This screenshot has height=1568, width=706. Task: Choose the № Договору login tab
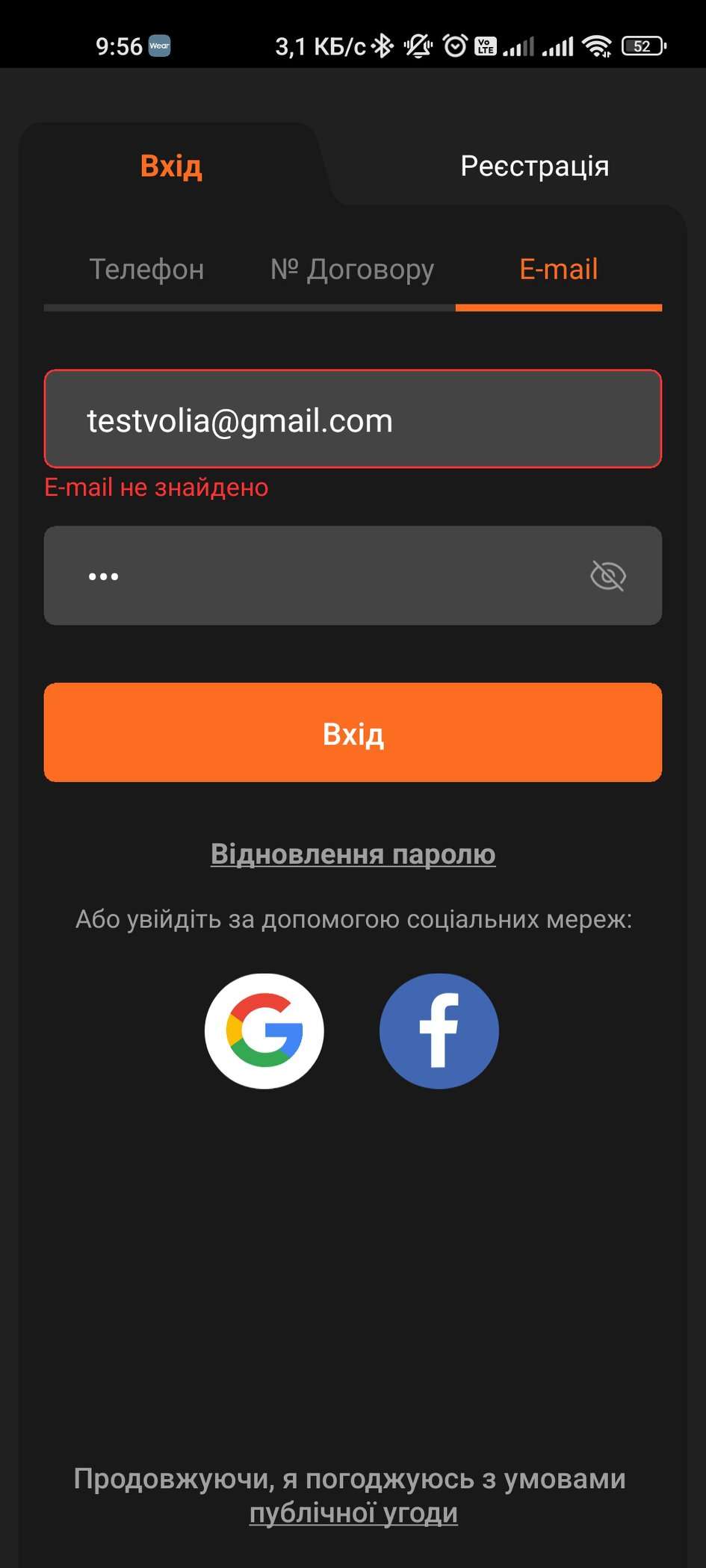(352, 270)
